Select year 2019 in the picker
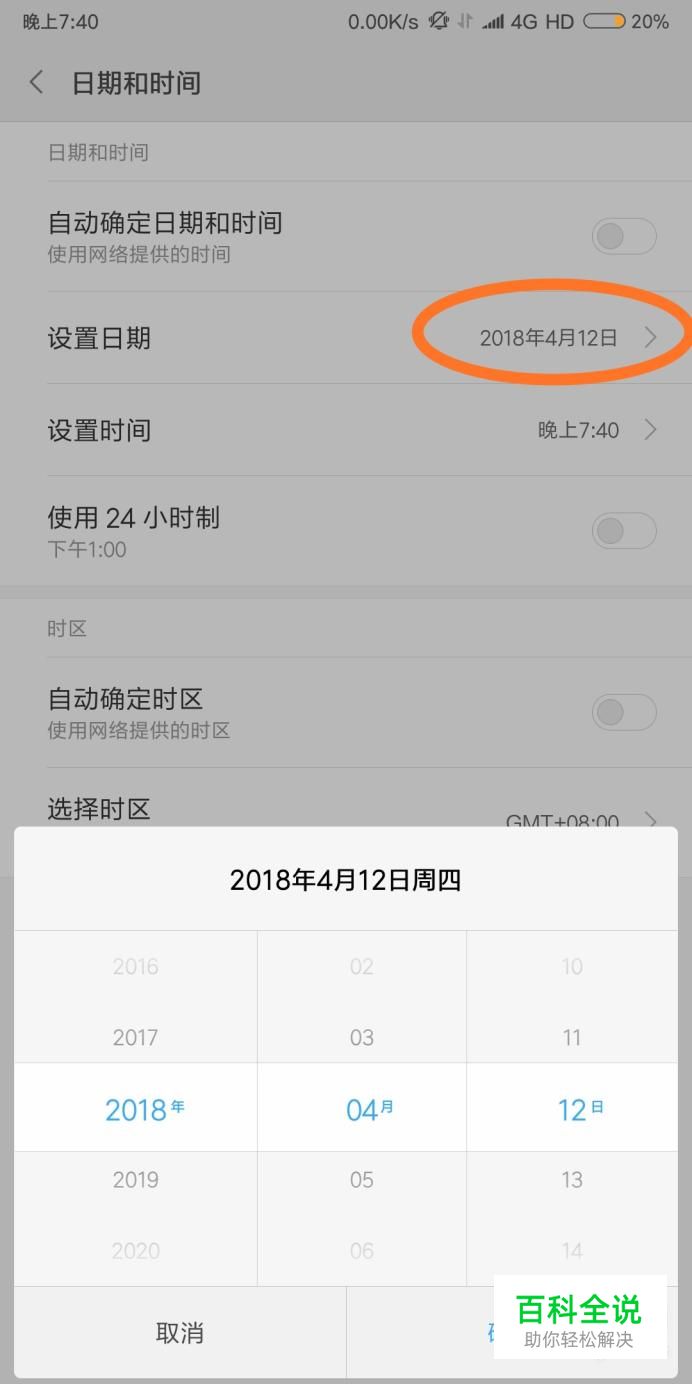 [135, 1179]
